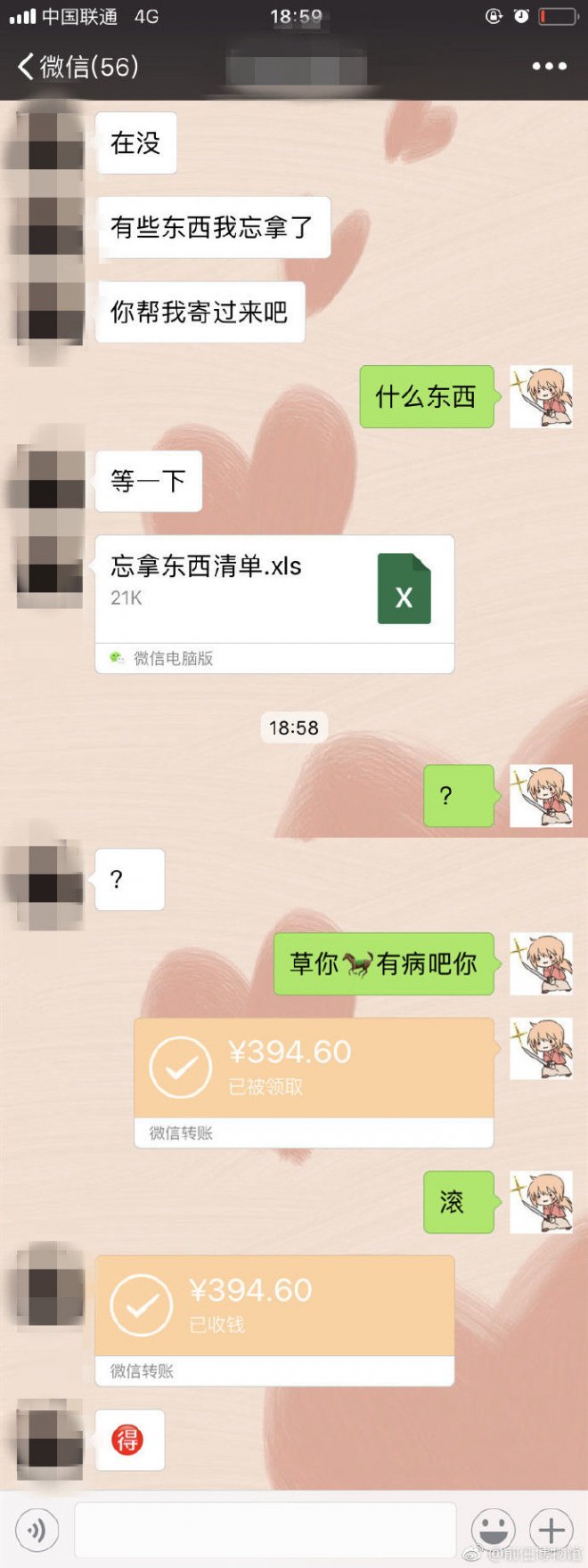Go back to the WeChat chat list
This screenshot has height=1568, width=588.
(x=76, y=67)
